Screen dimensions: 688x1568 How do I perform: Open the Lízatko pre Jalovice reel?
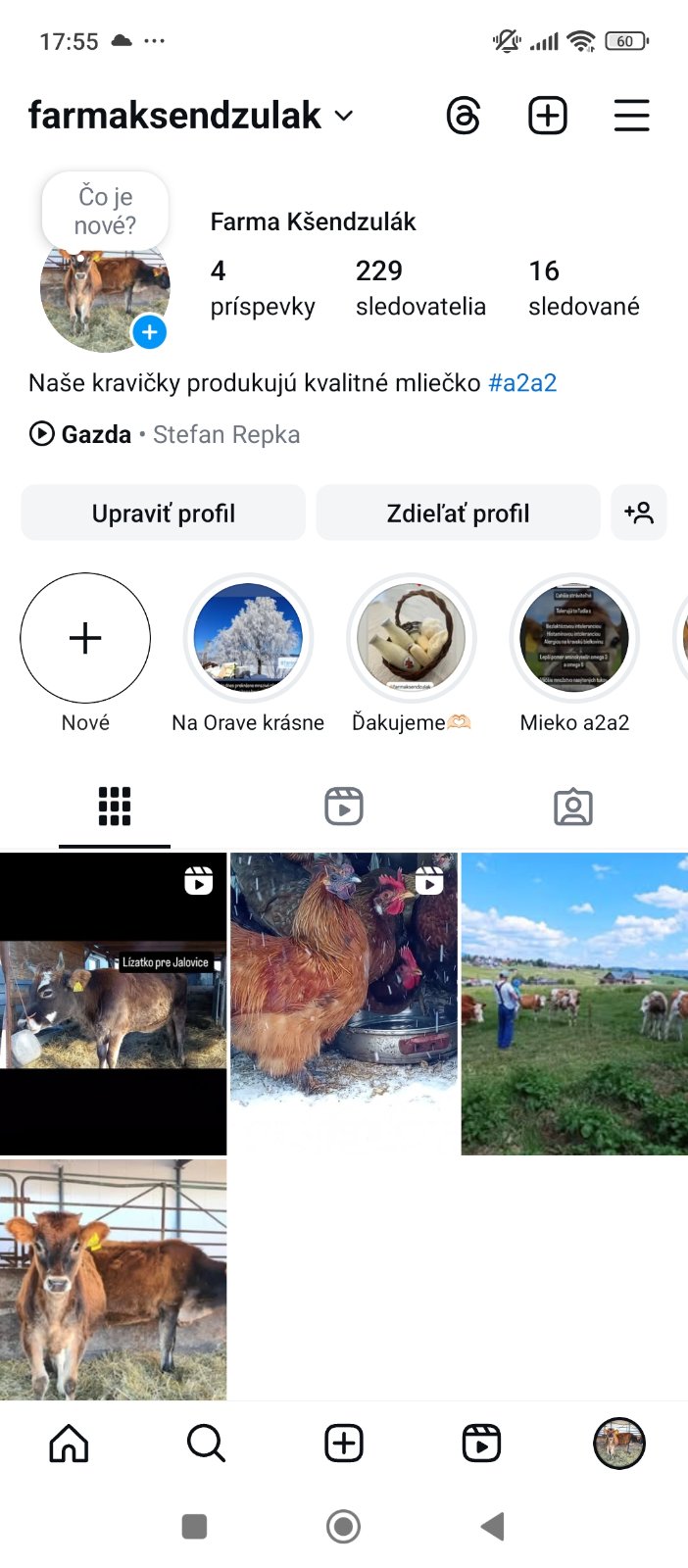click(x=113, y=1004)
